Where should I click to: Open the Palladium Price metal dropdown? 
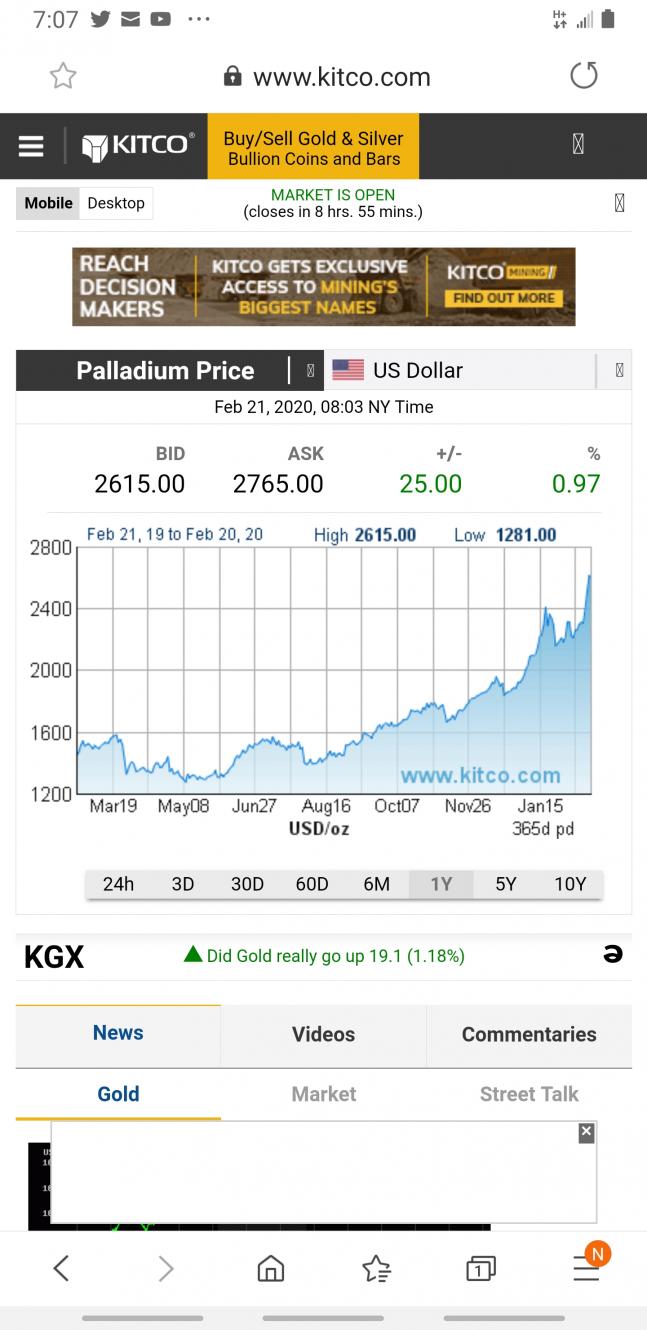[x=310, y=371]
